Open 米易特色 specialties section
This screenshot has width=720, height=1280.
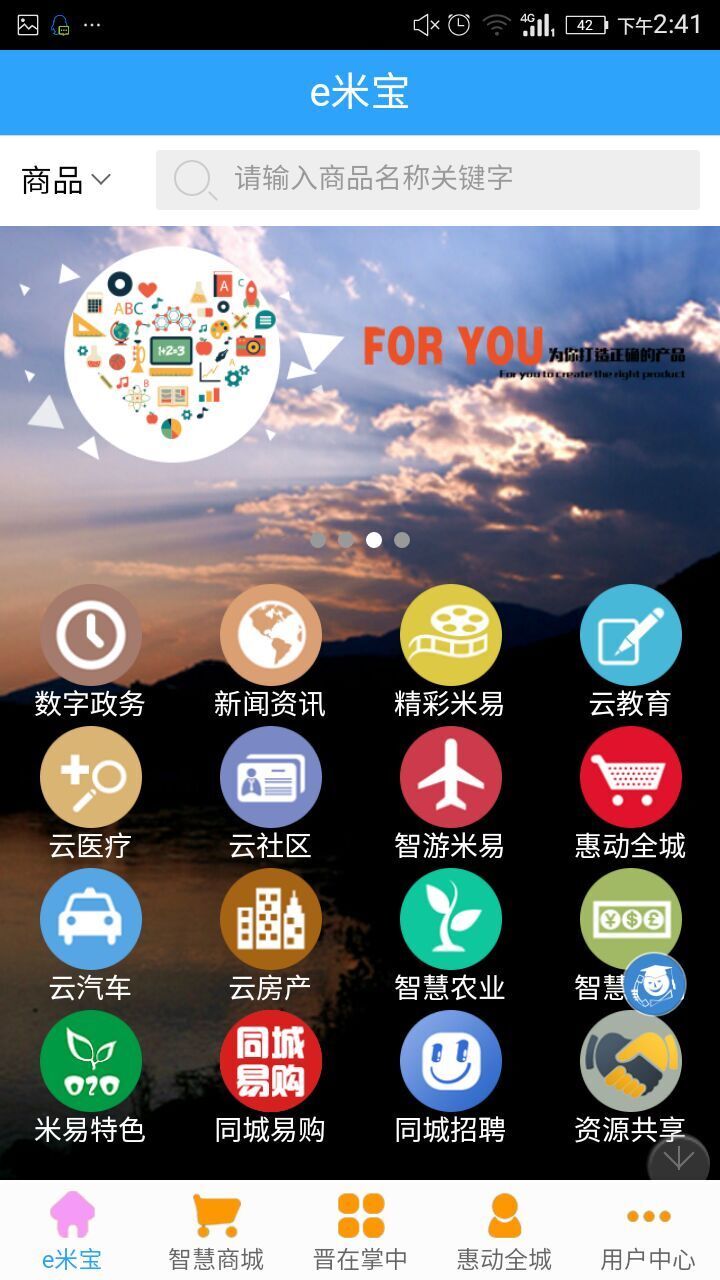tap(90, 1062)
